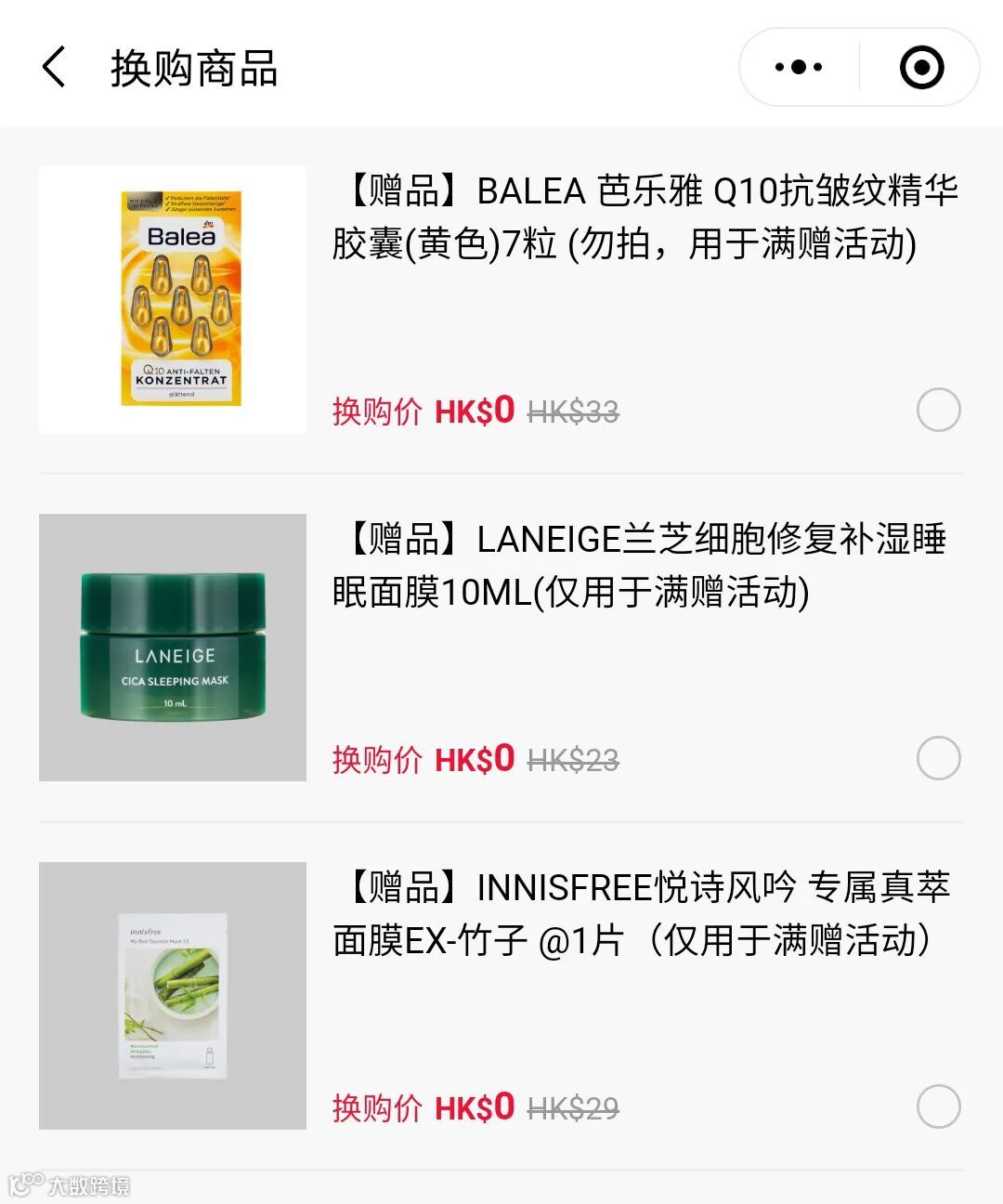1003x1204 pixels.
Task: Open the mini program's three-dot menu
Action: pos(799,67)
